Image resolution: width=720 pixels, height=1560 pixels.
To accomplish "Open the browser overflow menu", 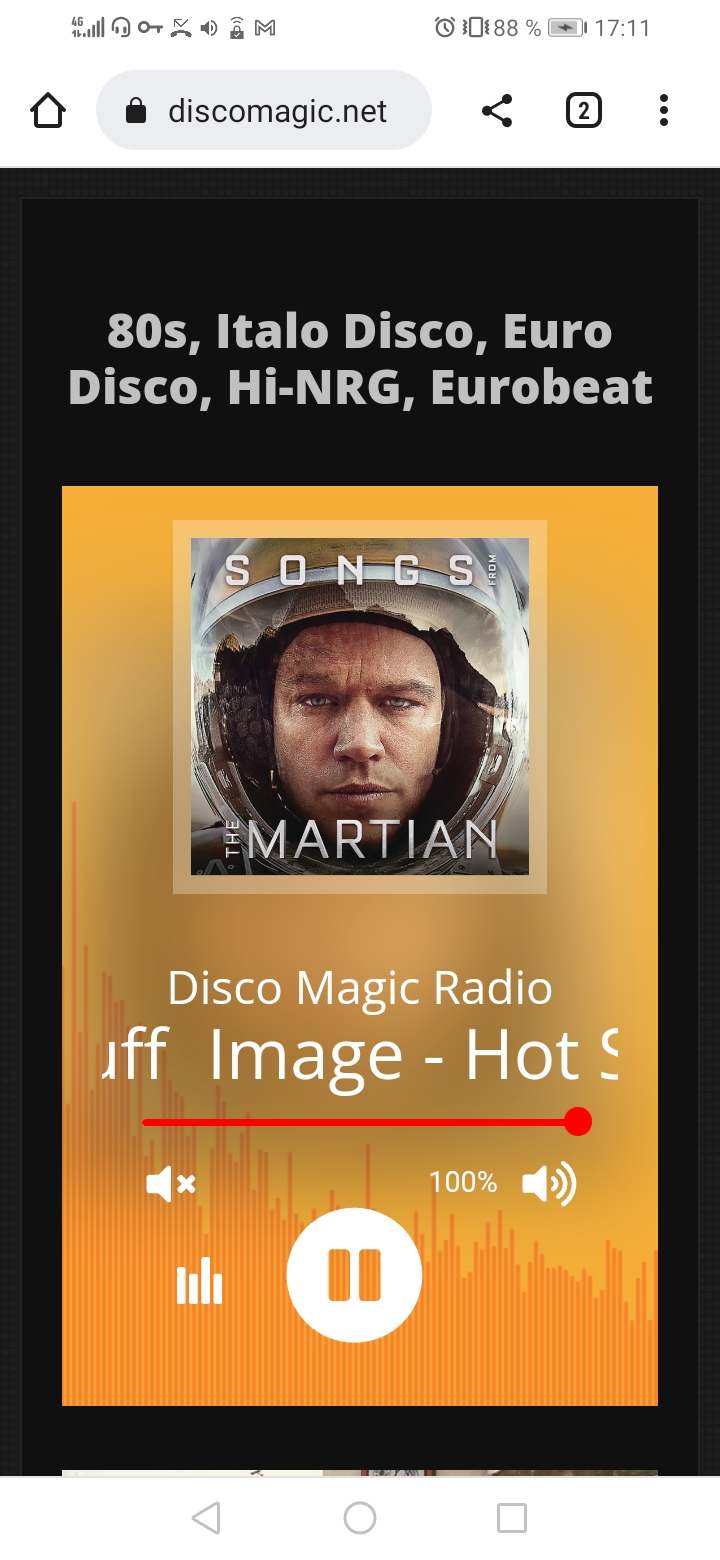I will coord(664,110).
